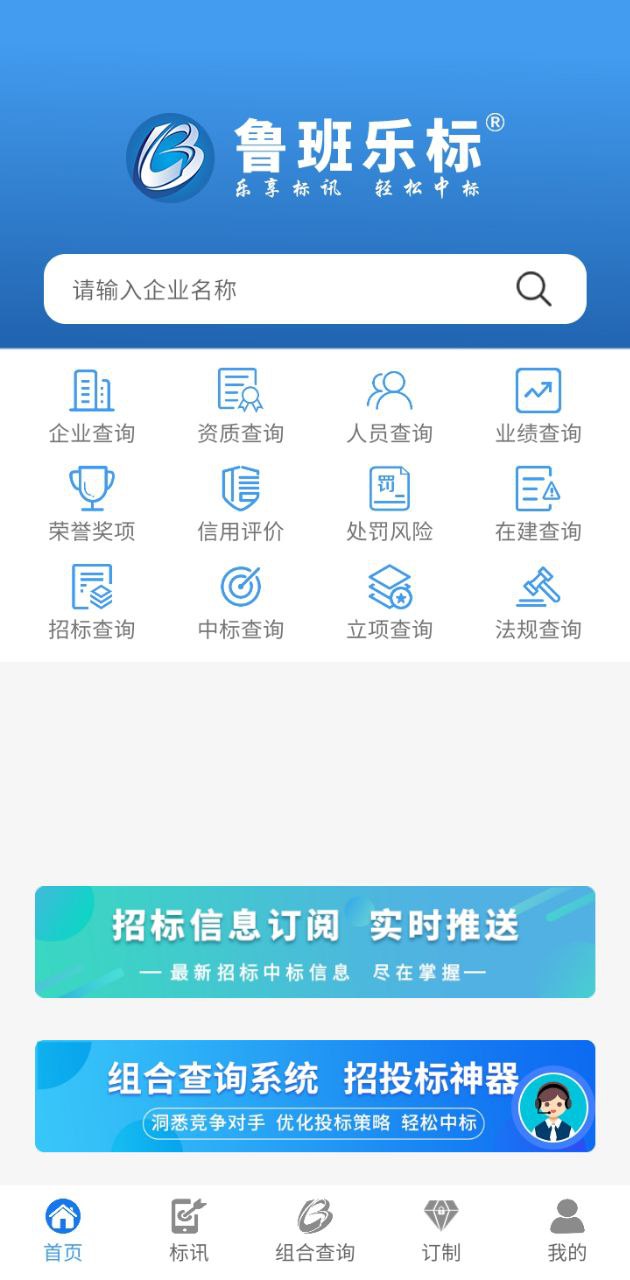Image resolution: width=630 pixels, height=1280 pixels.
Task: Open 法规查询 regulations lookup
Action: (538, 601)
